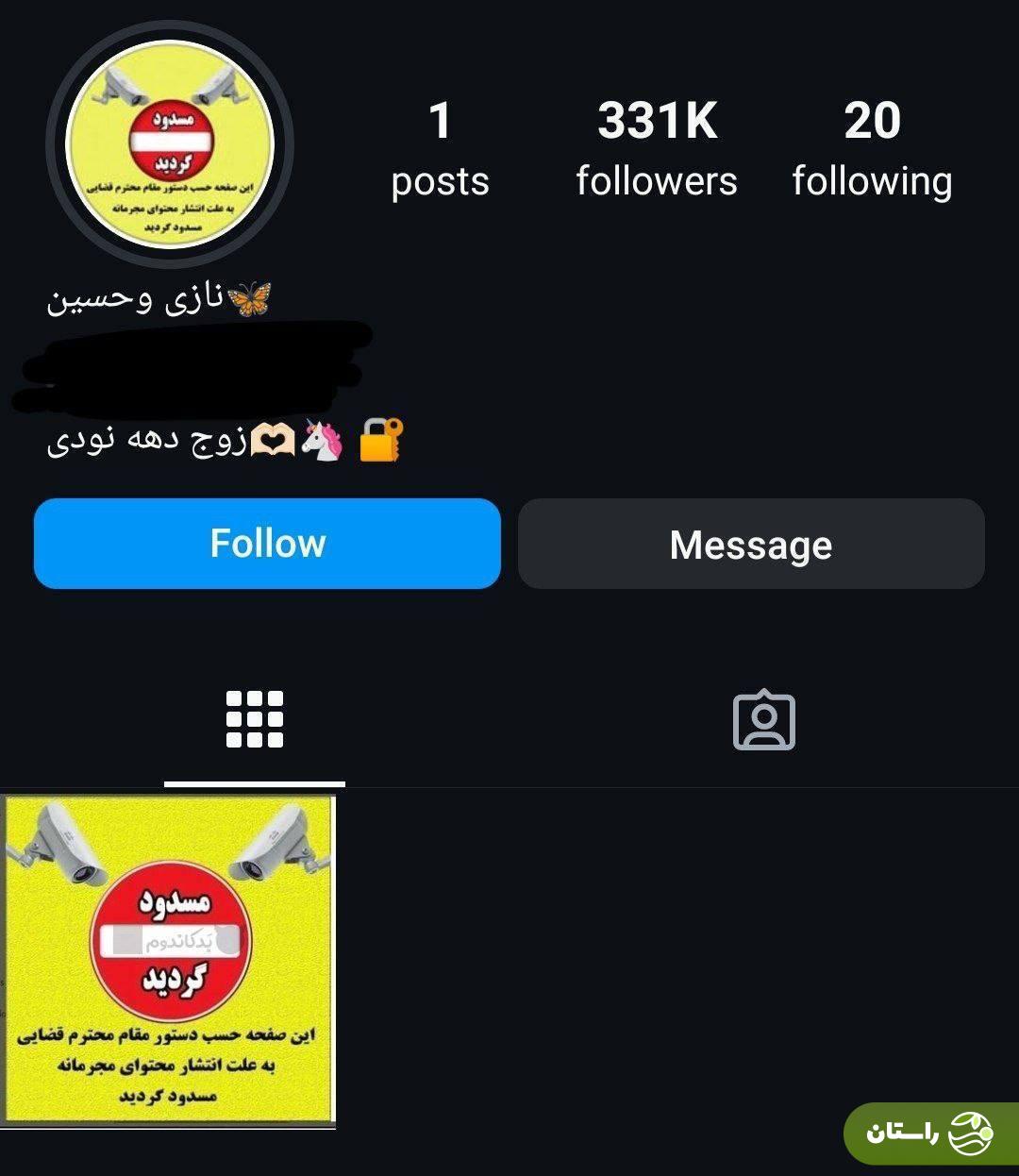Open the profile picture
The image size is (1019, 1176).
pyautogui.click(x=170, y=145)
